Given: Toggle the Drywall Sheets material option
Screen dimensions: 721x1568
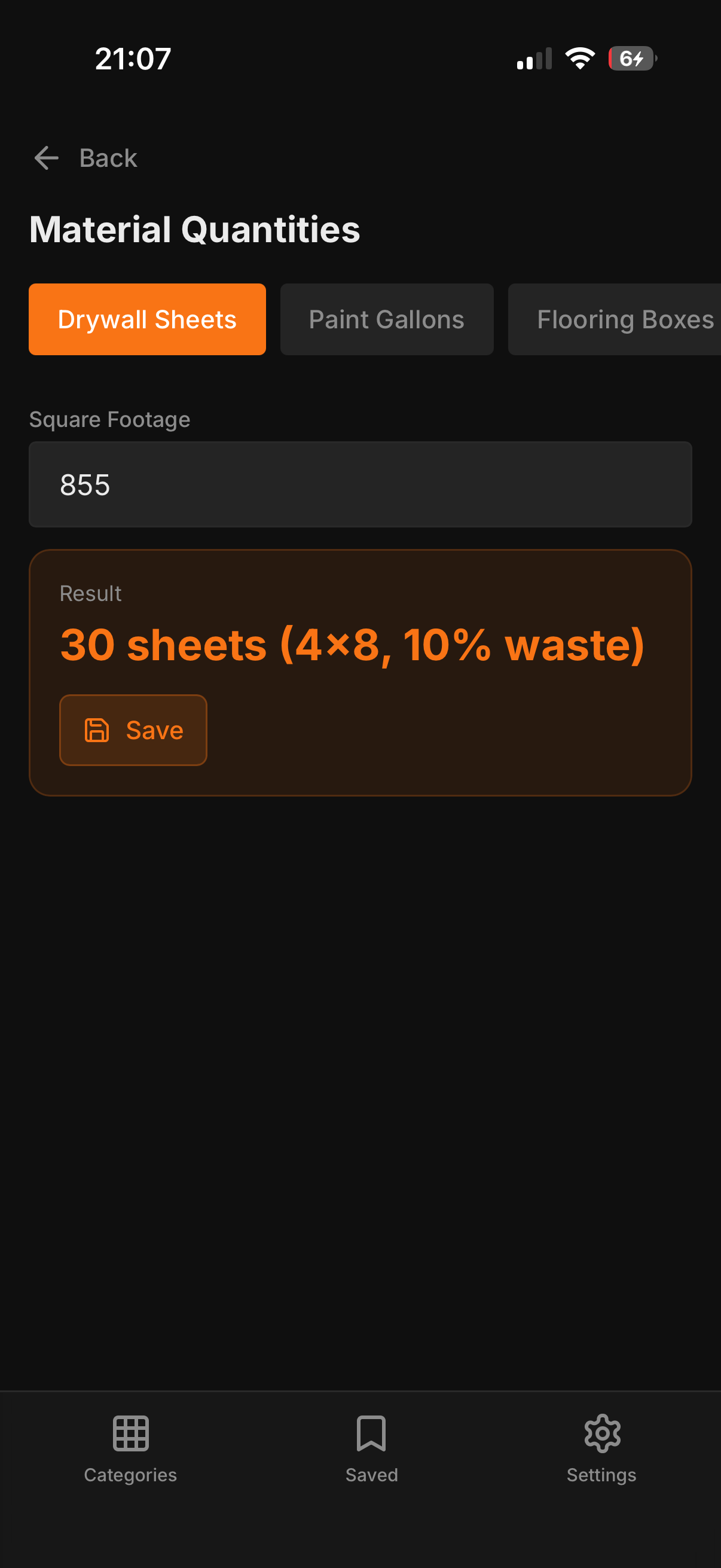Looking at the screenshot, I should coord(146,319).
